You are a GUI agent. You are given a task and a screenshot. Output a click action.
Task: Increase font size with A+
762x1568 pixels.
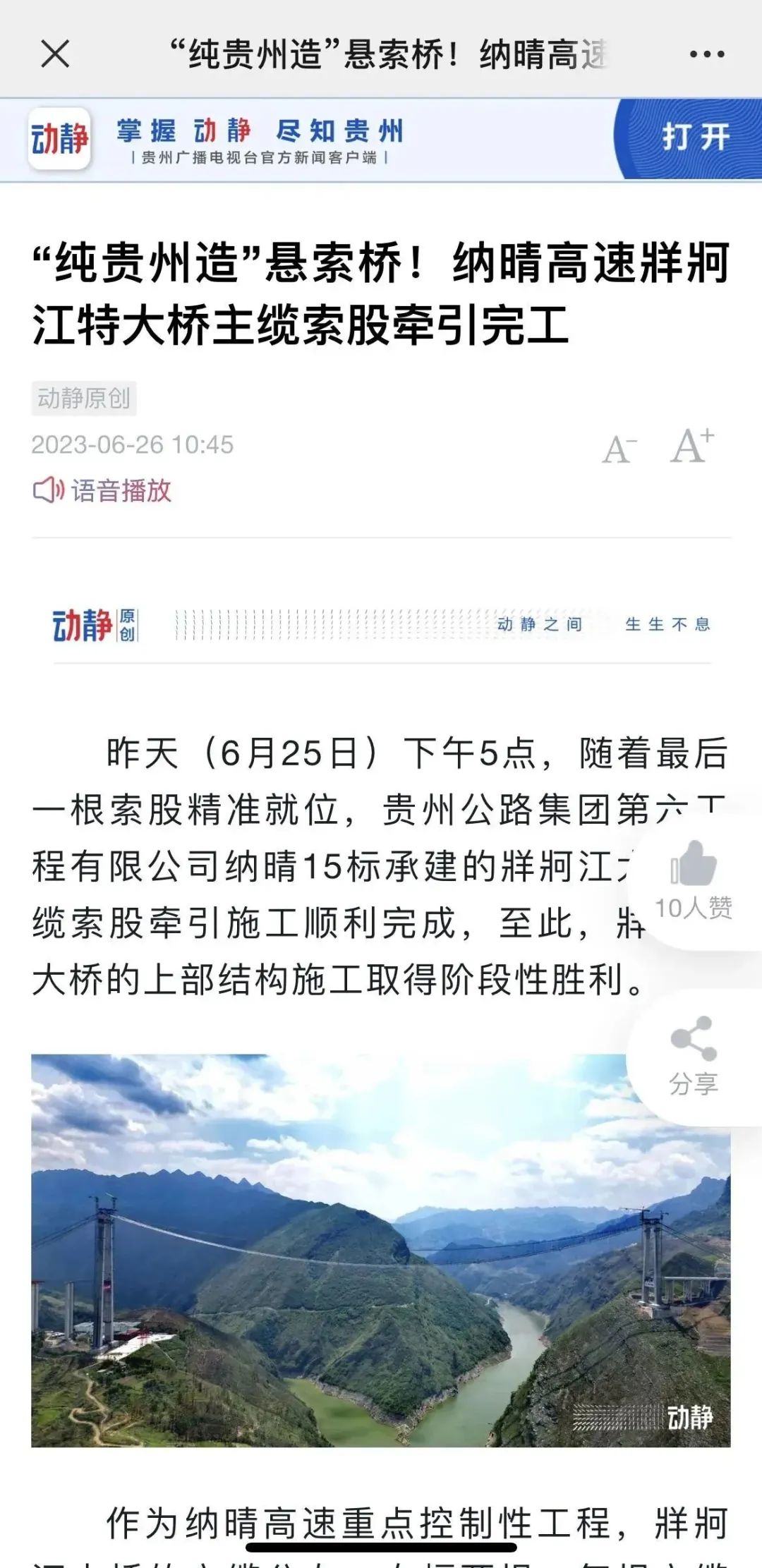(691, 446)
